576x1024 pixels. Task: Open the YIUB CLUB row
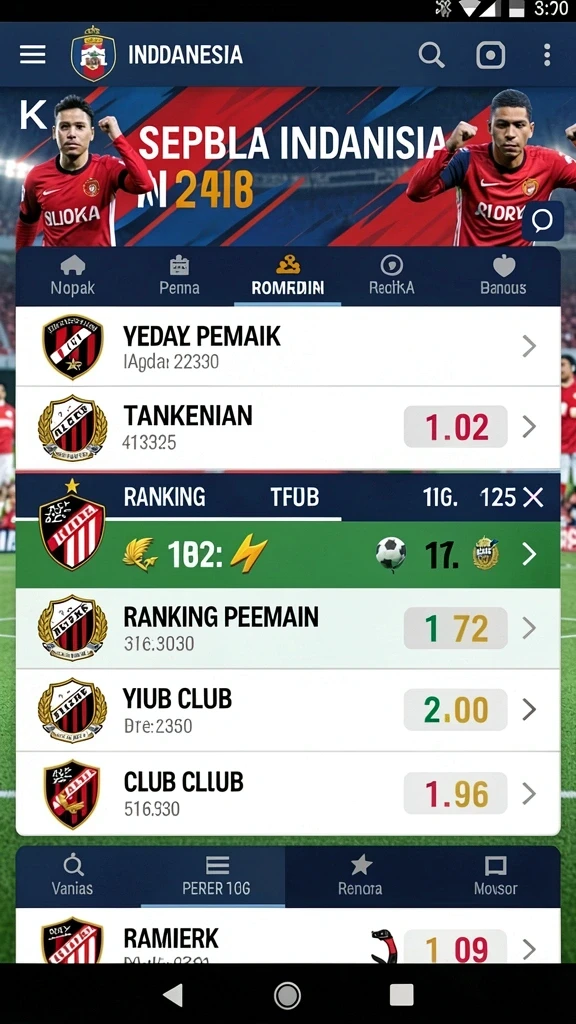coord(288,710)
